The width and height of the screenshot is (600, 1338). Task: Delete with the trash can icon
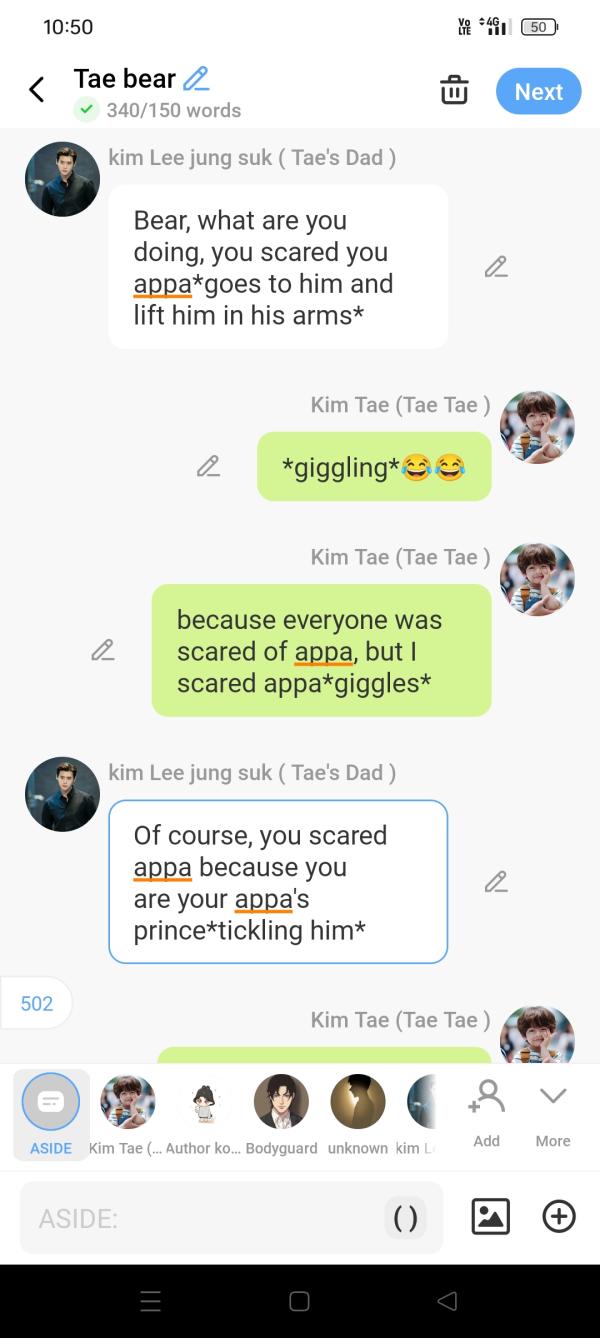[x=454, y=90]
